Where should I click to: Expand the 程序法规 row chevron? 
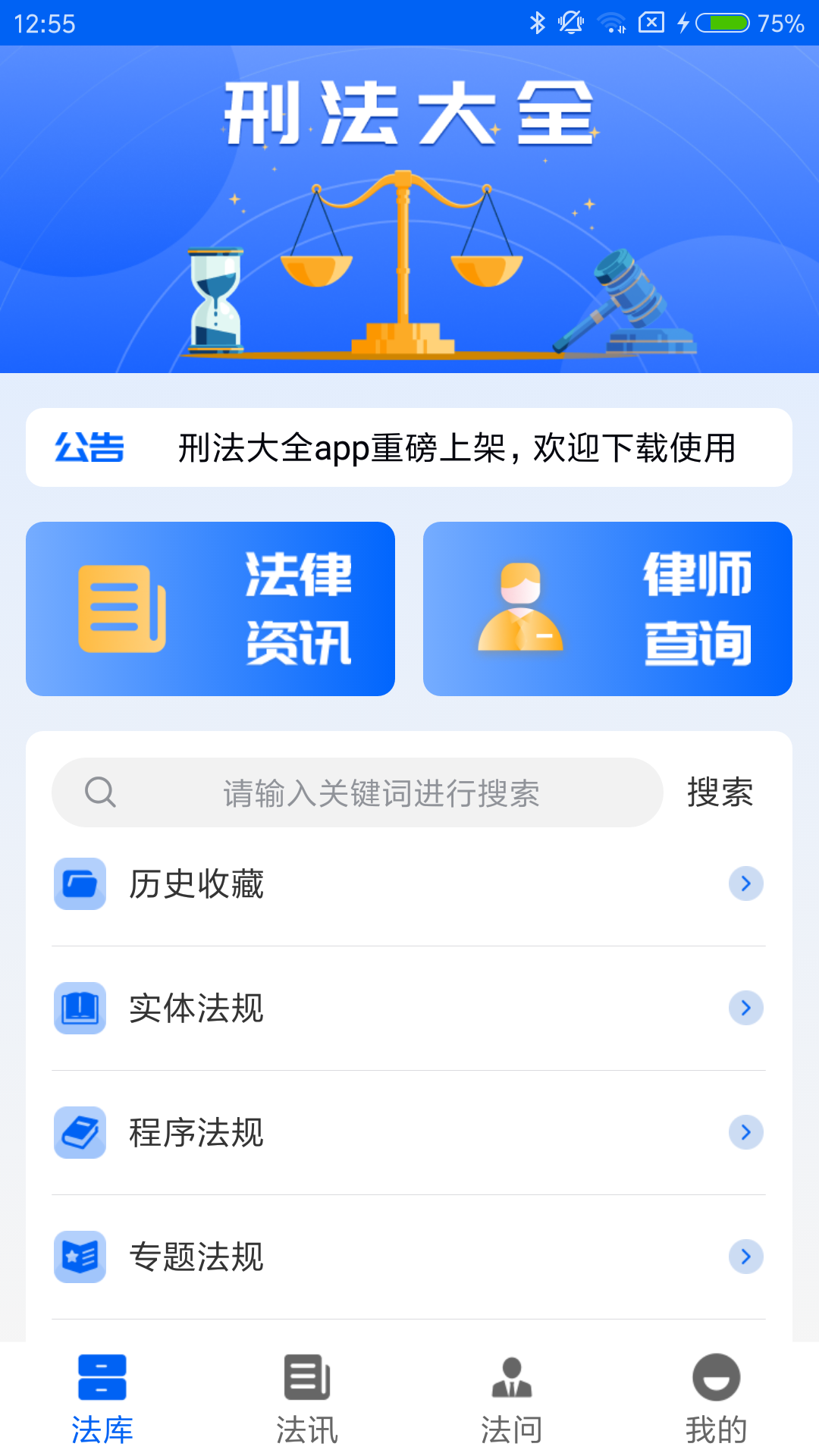point(747,1133)
